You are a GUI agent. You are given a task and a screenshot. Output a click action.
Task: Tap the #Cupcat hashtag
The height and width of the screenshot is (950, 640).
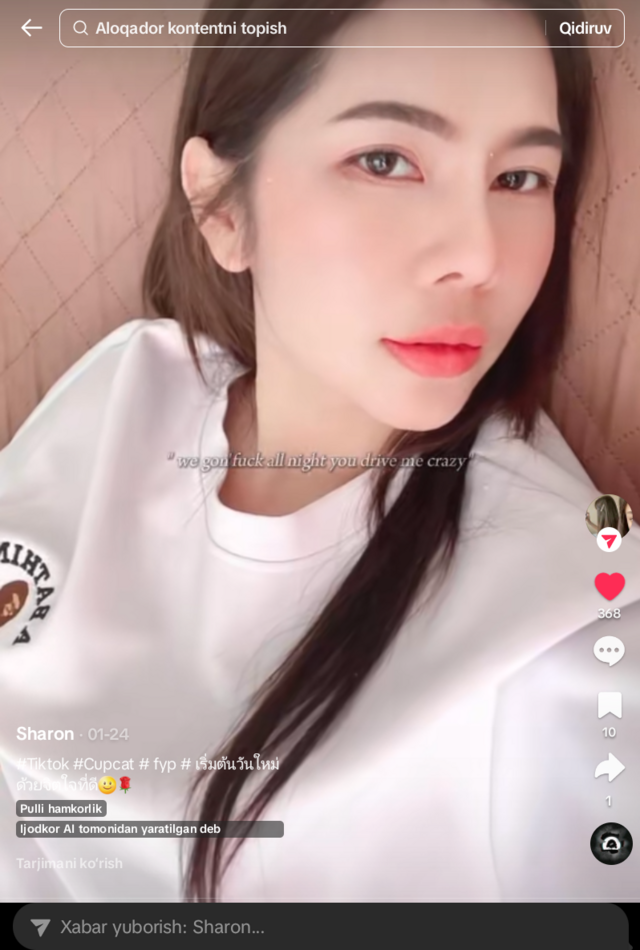[104, 764]
